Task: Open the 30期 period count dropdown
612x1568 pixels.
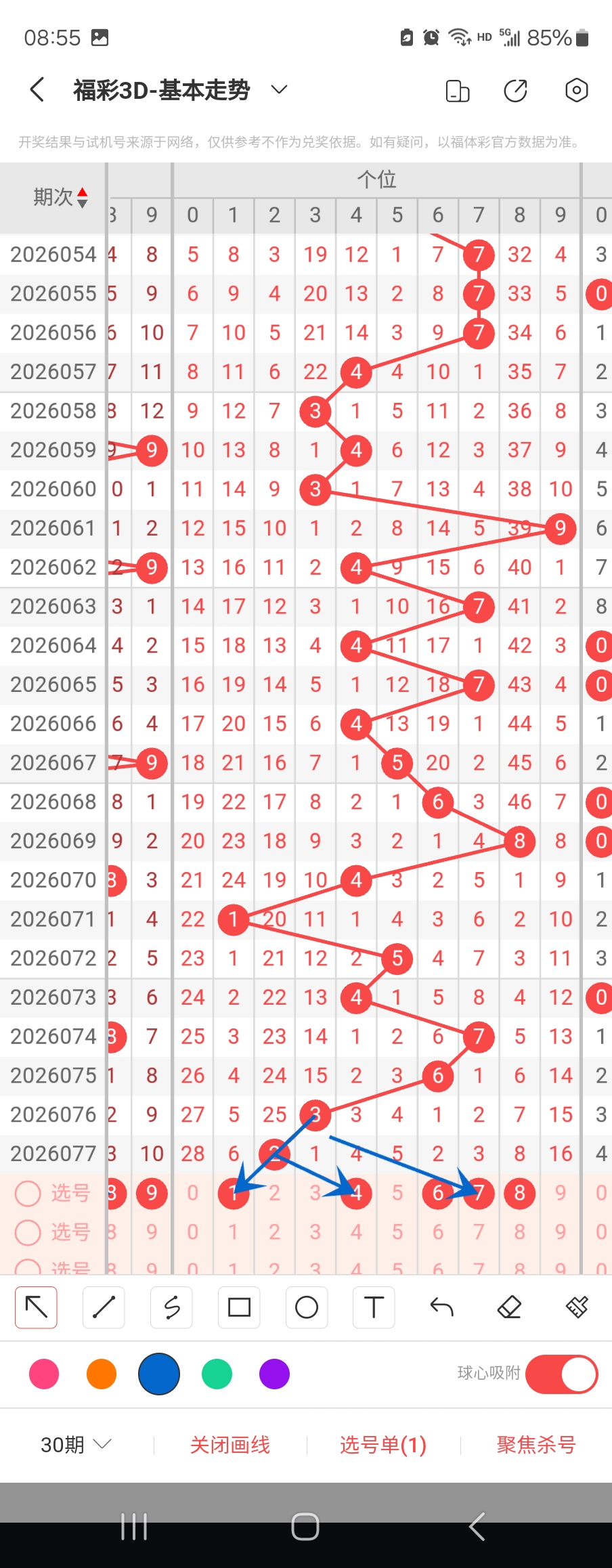Action: point(76,1445)
